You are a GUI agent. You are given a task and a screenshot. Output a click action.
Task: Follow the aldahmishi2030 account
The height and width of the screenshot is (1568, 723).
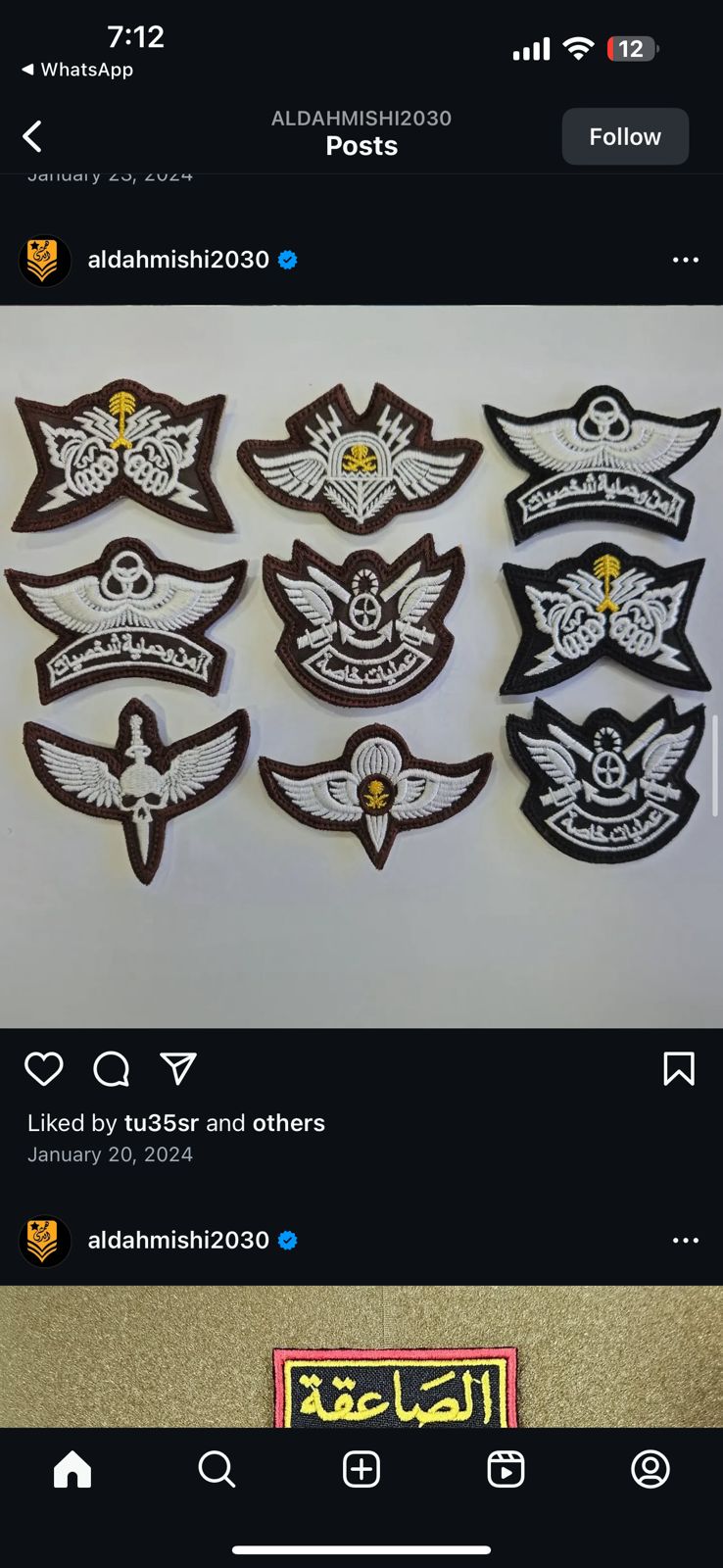point(624,136)
